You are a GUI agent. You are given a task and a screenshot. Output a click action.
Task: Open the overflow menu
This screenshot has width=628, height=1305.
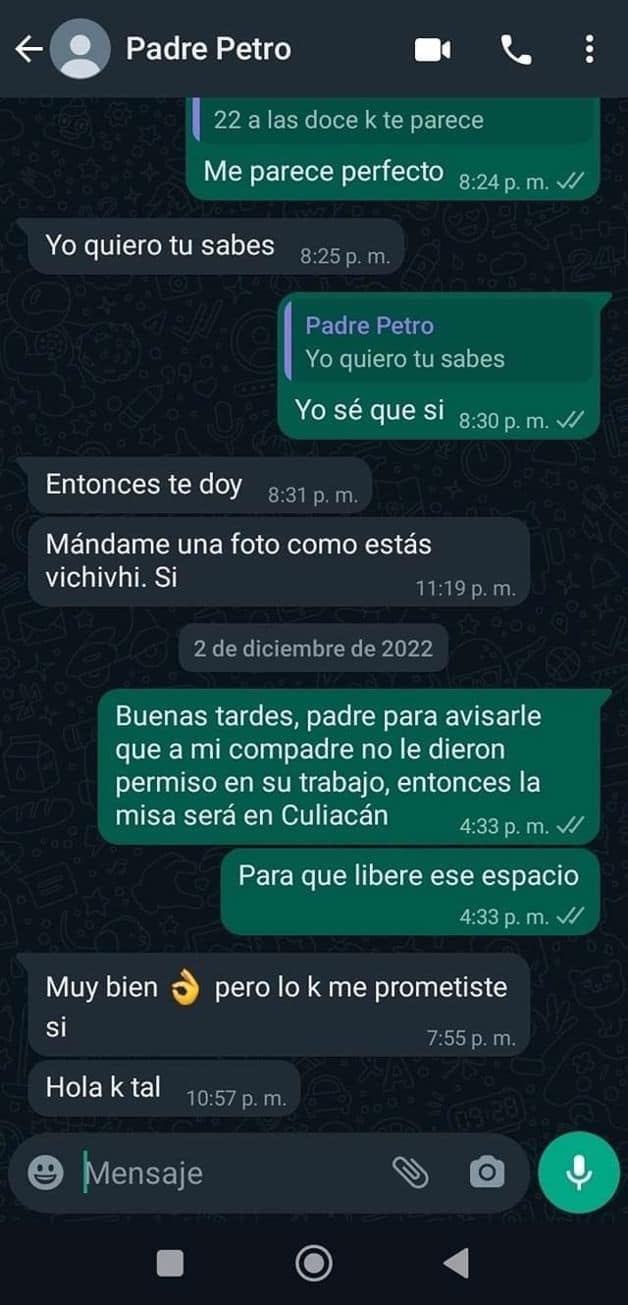coord(590,49)
